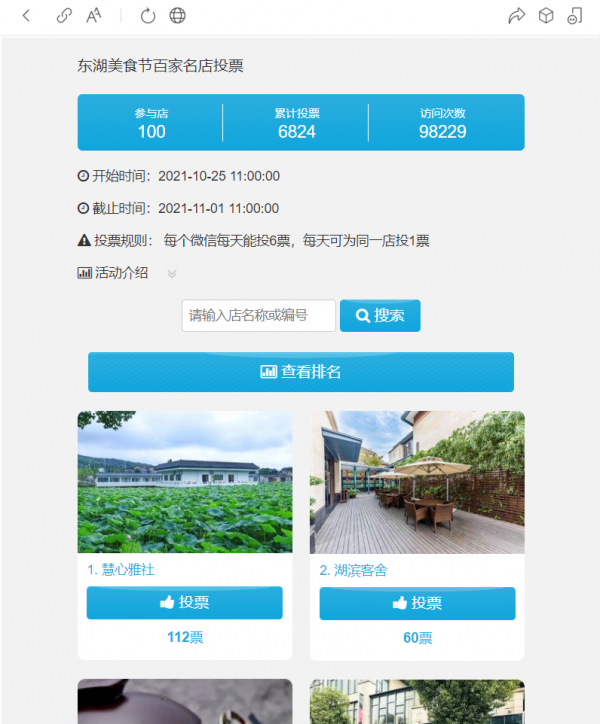Expand the 活动介绍 section
The image size is (600, 724).
171,273
